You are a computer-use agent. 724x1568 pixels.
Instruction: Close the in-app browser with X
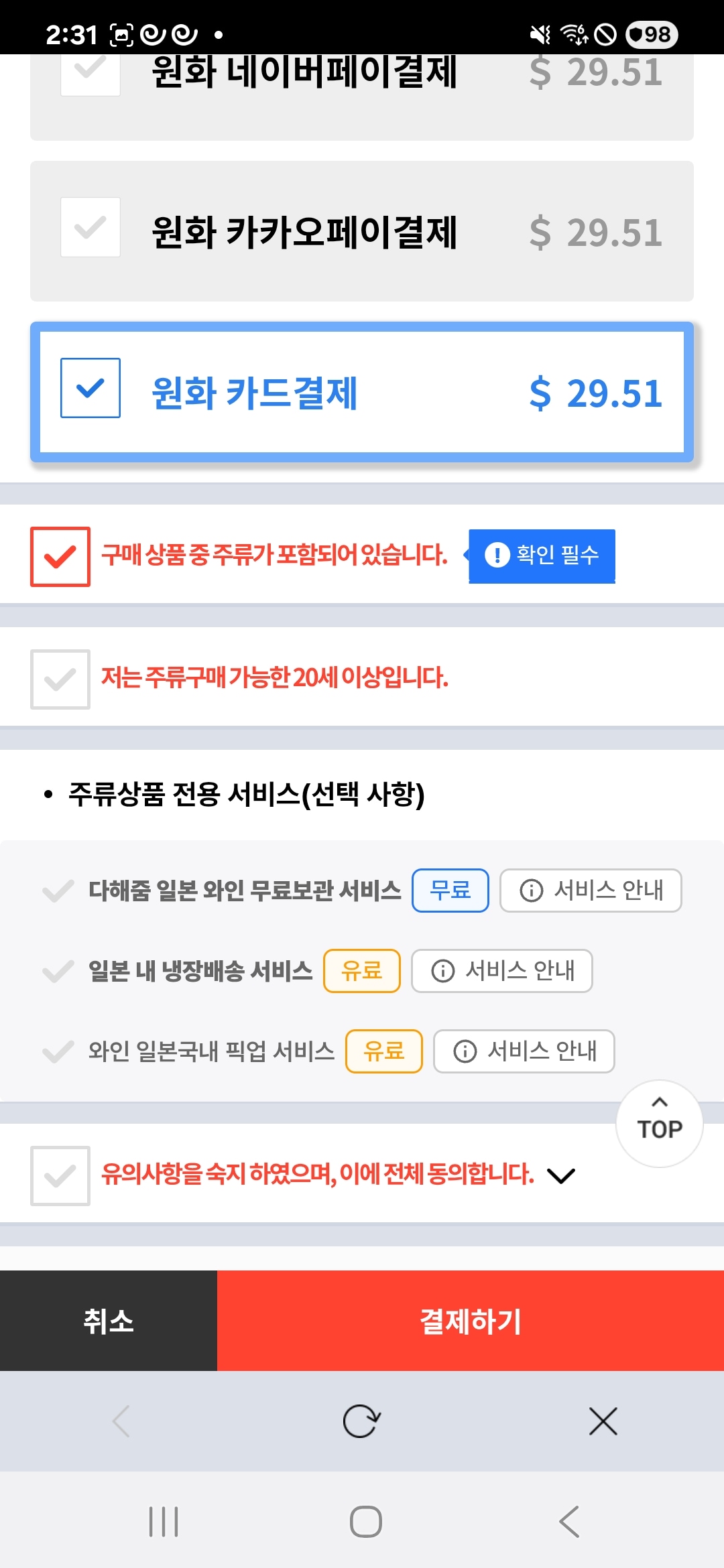point(603,1421)
